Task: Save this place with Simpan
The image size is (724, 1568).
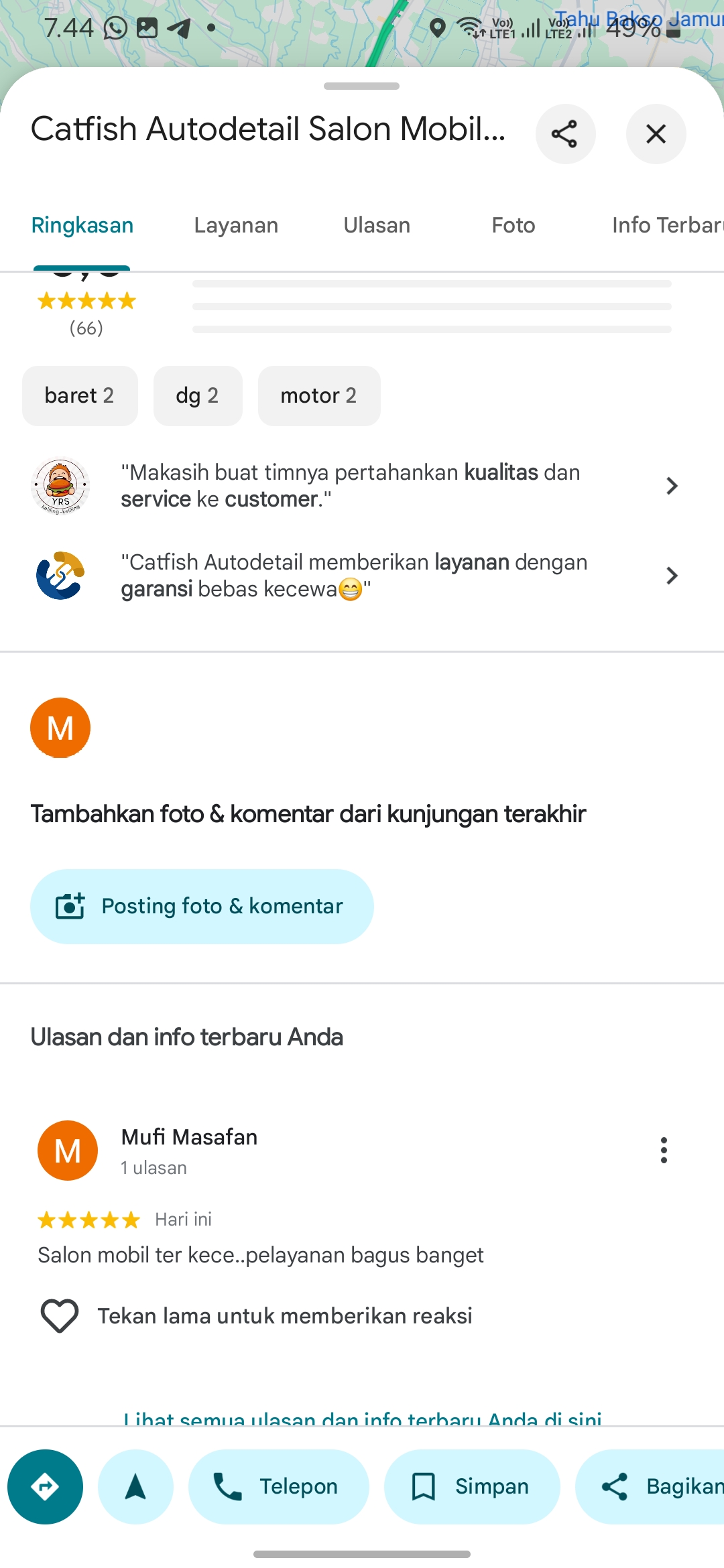Action: [472, 1486]
